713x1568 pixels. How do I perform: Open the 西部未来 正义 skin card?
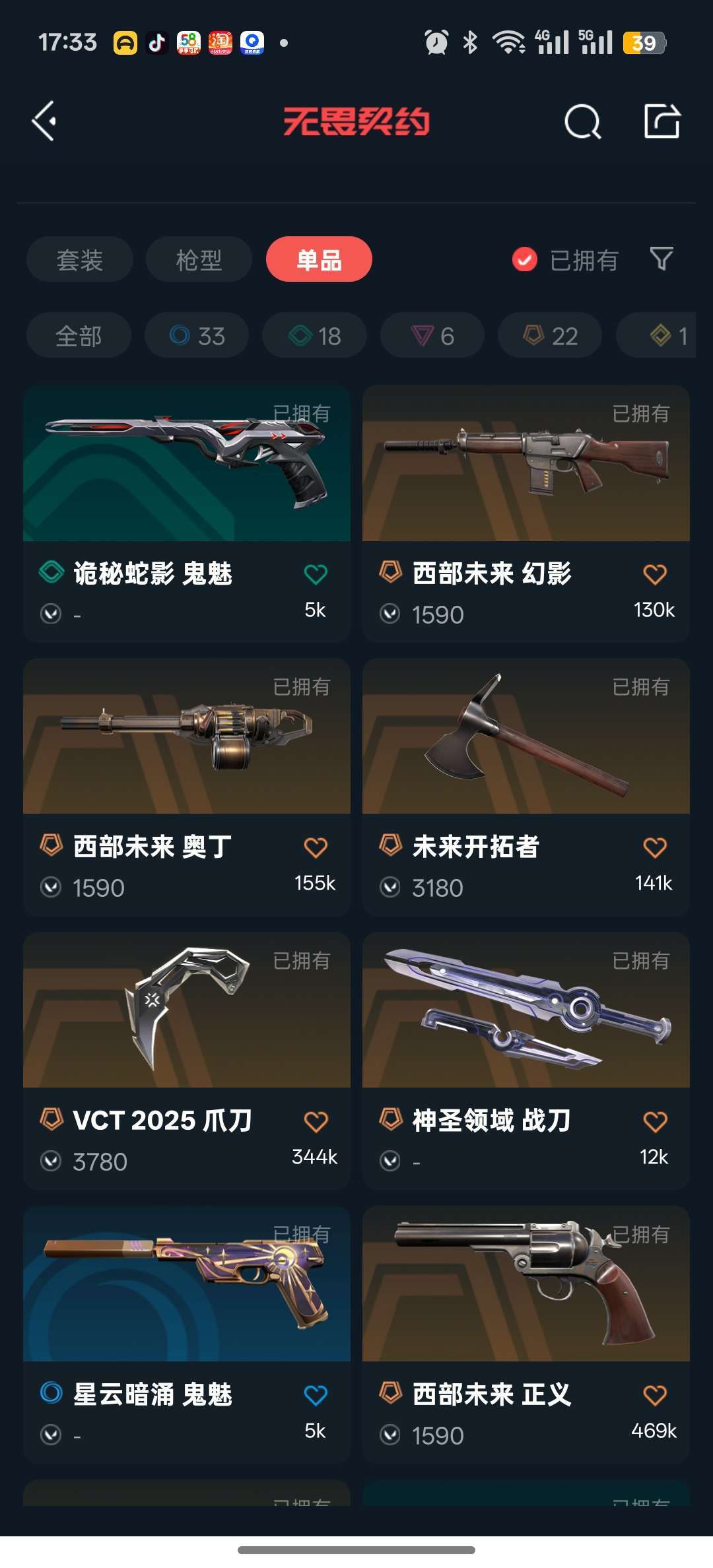[x=526, y=1334]
